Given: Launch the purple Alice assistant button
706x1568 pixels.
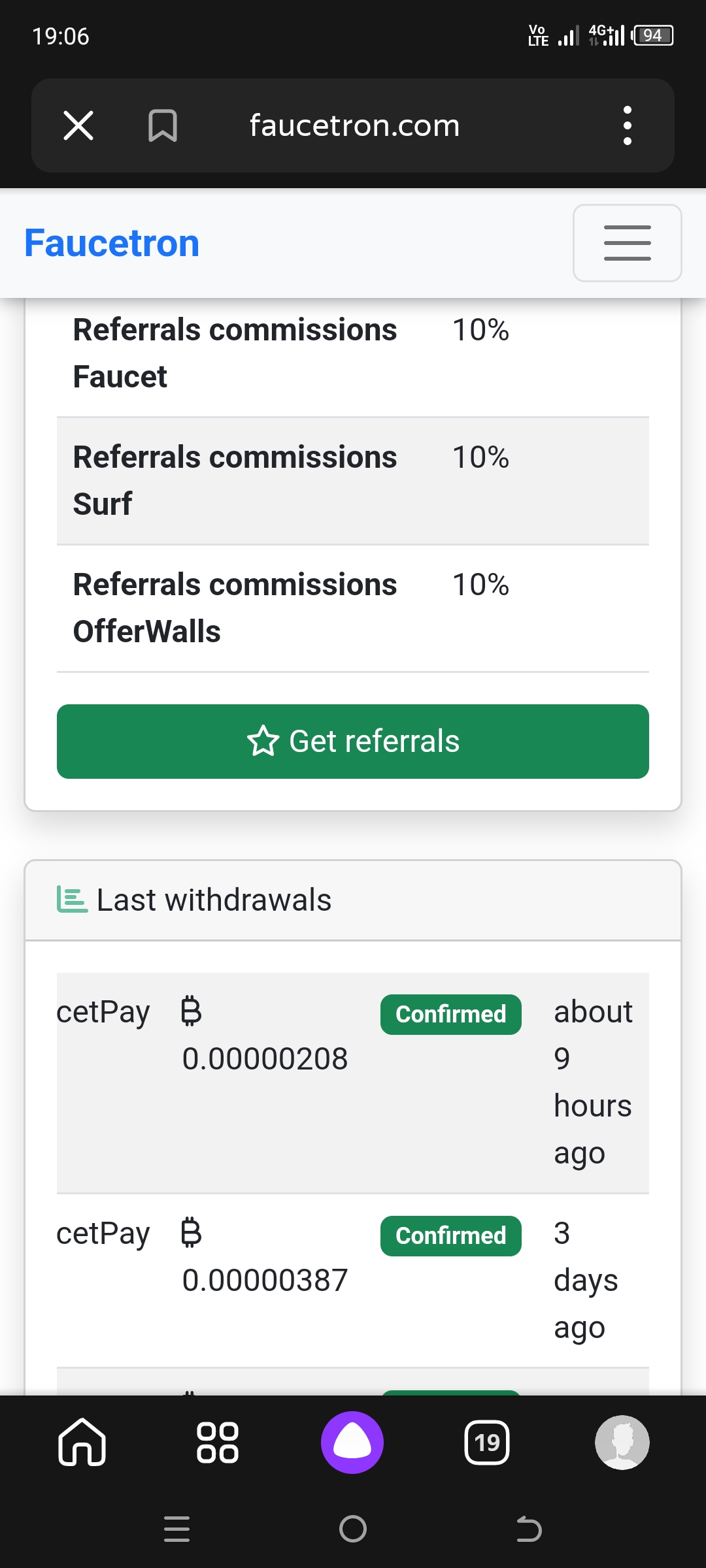Looking at the screenshot, I should (x=352, y=1442).
